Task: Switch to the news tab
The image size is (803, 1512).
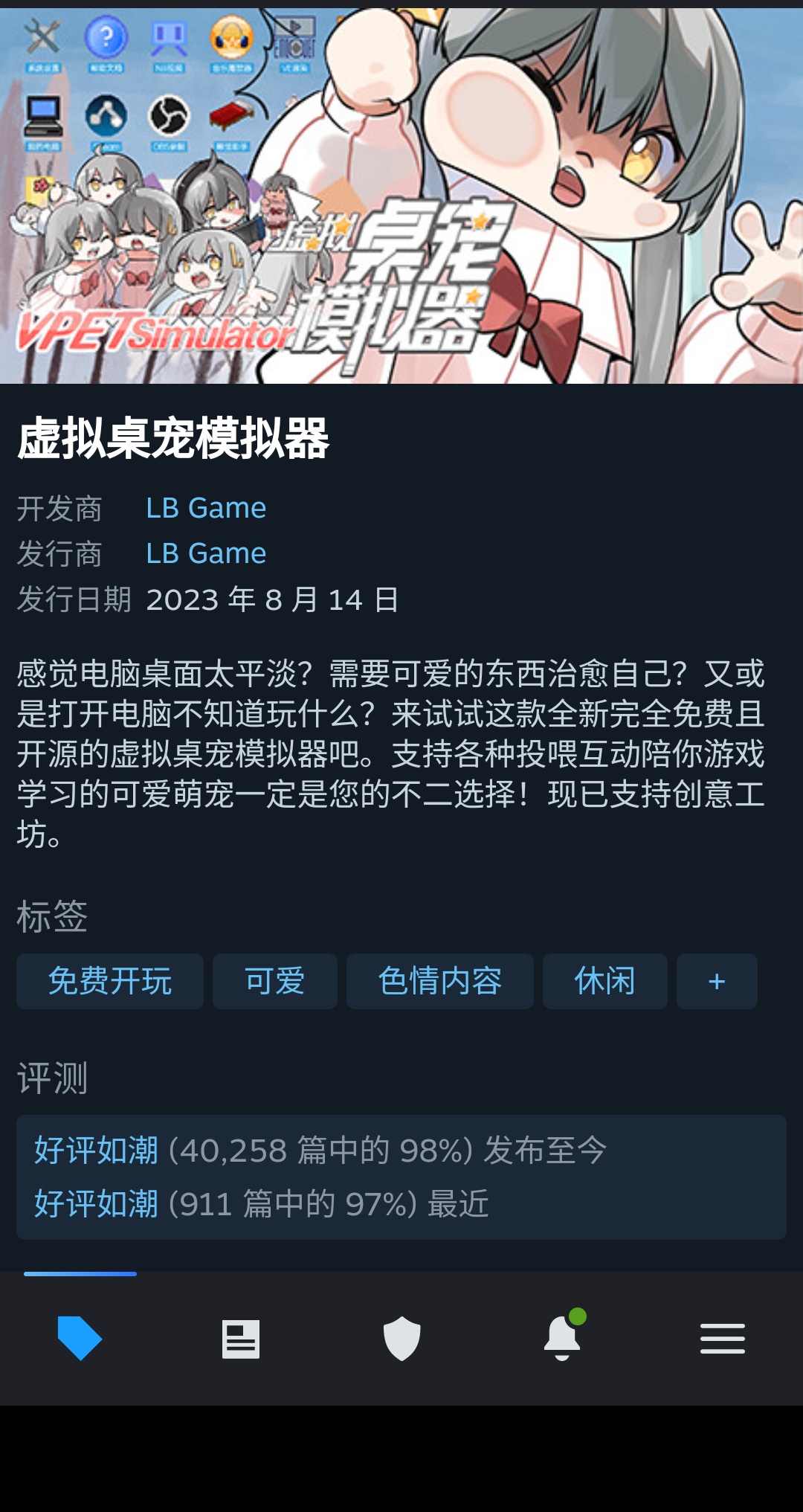Action: click(241, 1338)
